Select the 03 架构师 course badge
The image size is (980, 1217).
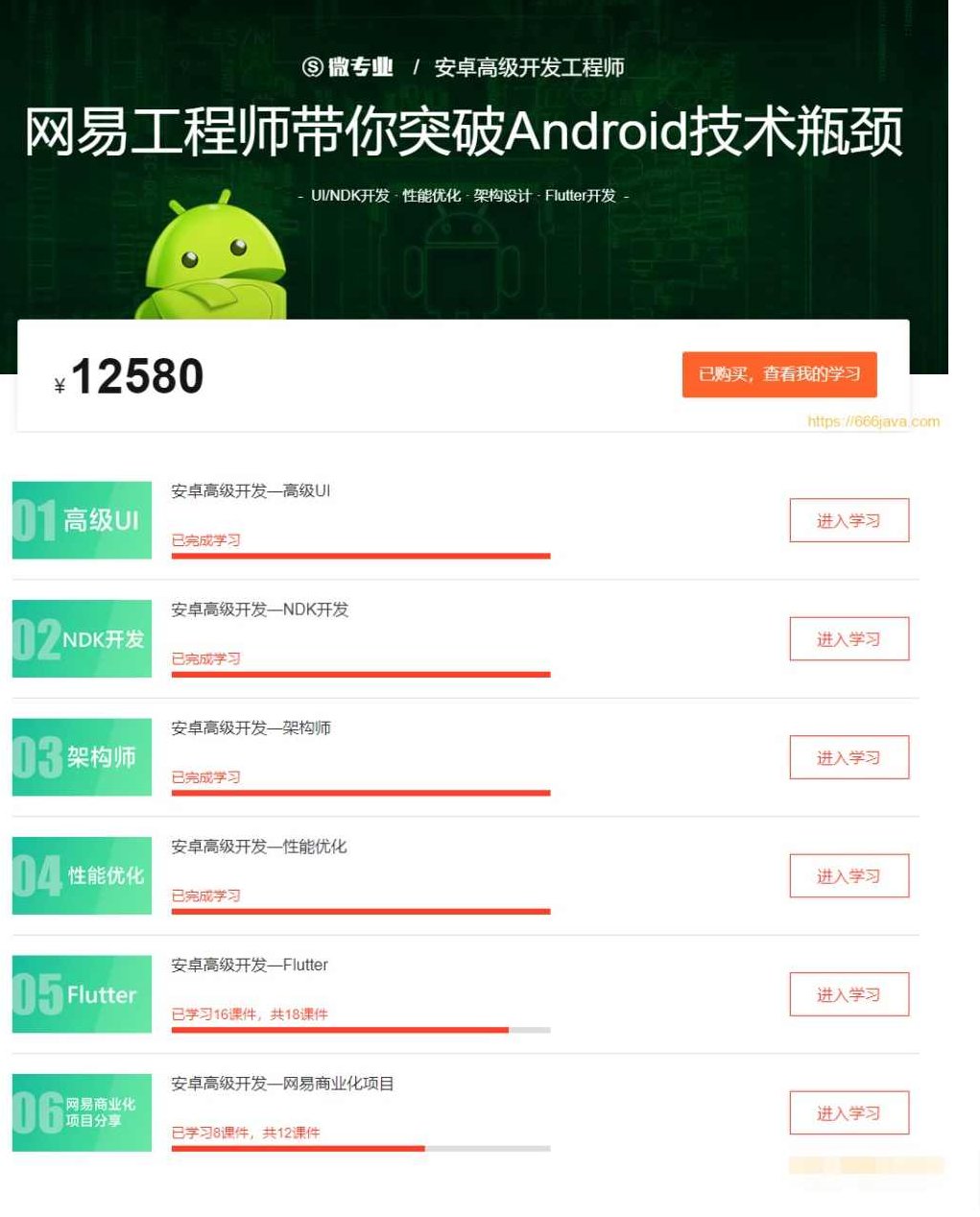point(81,757)
